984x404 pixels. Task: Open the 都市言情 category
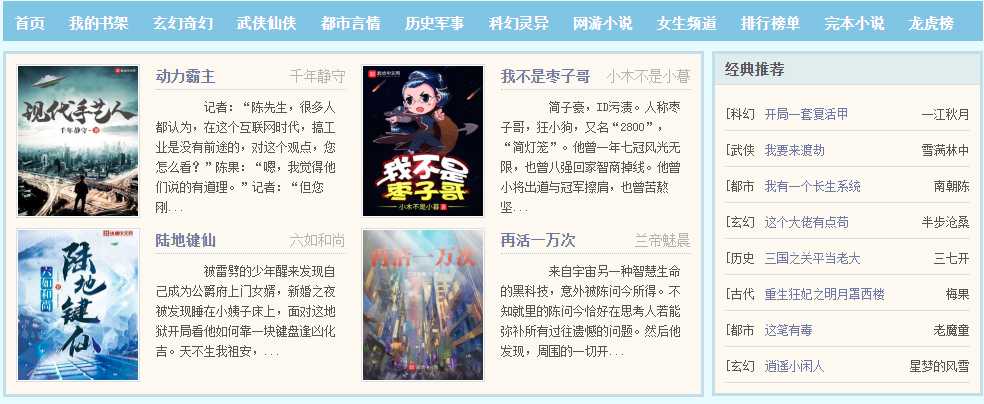click(x=350, y=23)
